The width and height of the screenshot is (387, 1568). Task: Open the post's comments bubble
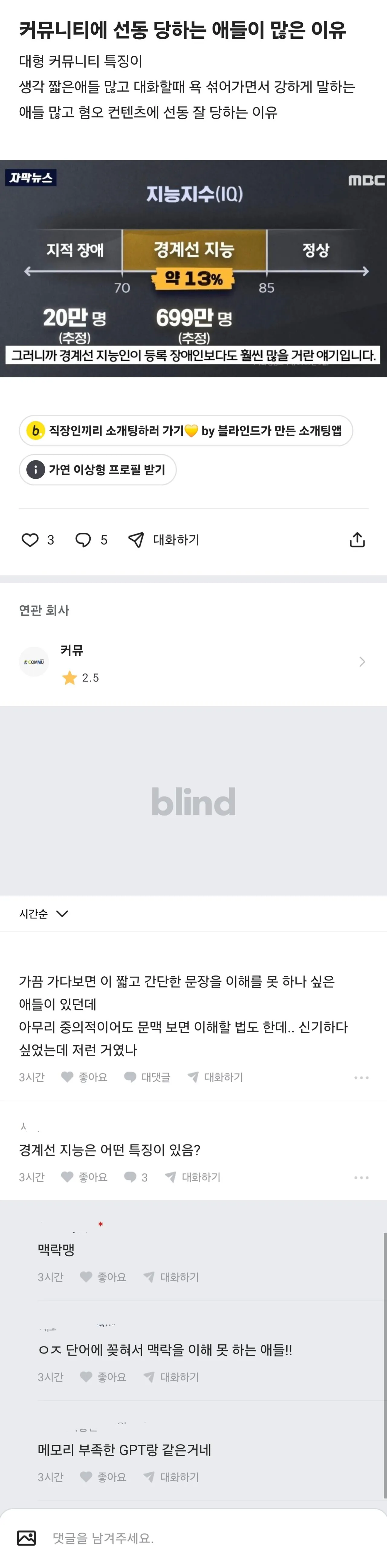[x=83, y=540]
